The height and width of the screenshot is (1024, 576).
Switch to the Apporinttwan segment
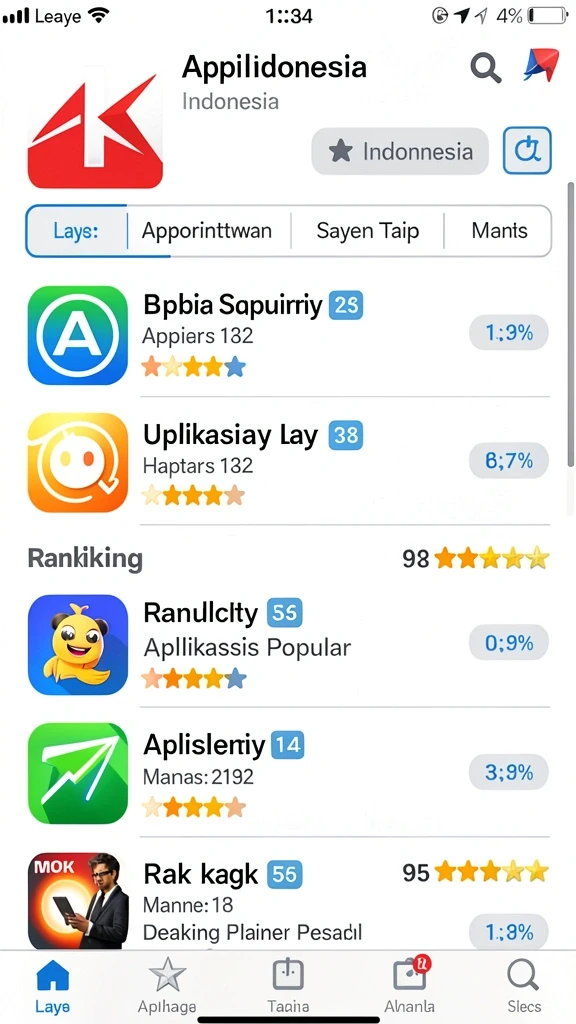click(x=207, y=231)
